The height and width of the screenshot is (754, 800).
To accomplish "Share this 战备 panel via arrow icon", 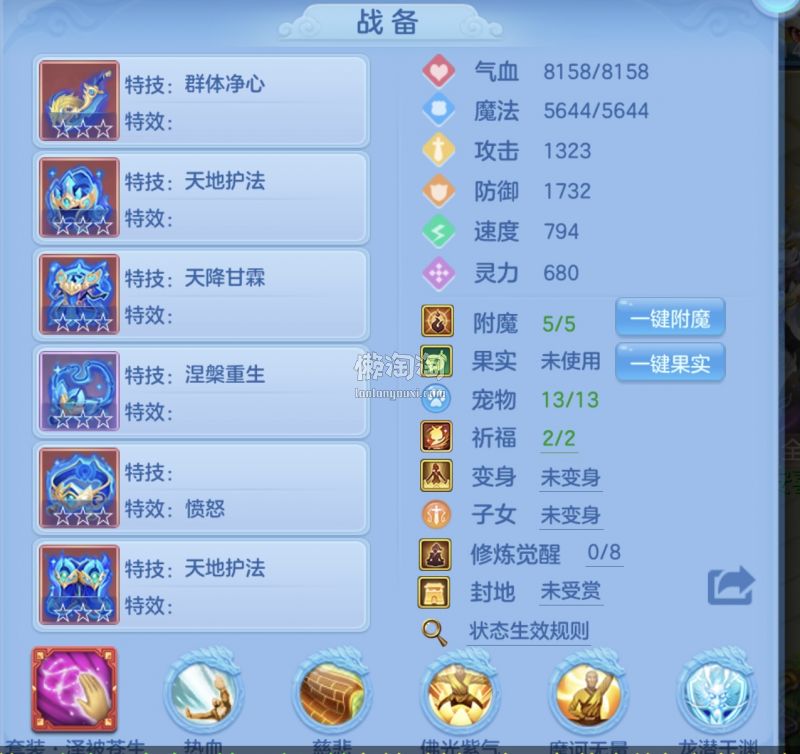I will (x=730, y=587).
